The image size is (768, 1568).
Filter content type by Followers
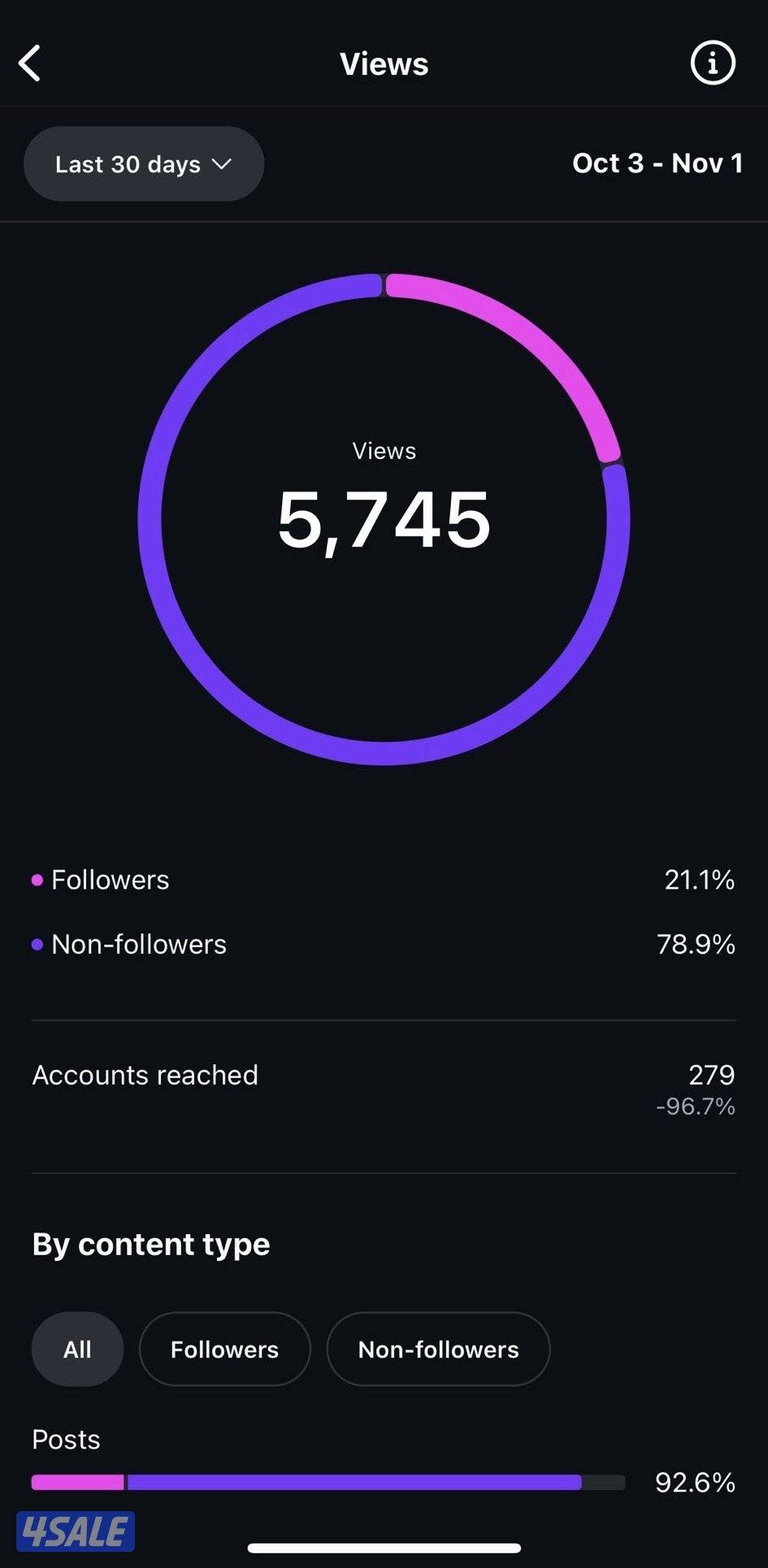point(224,1349)
